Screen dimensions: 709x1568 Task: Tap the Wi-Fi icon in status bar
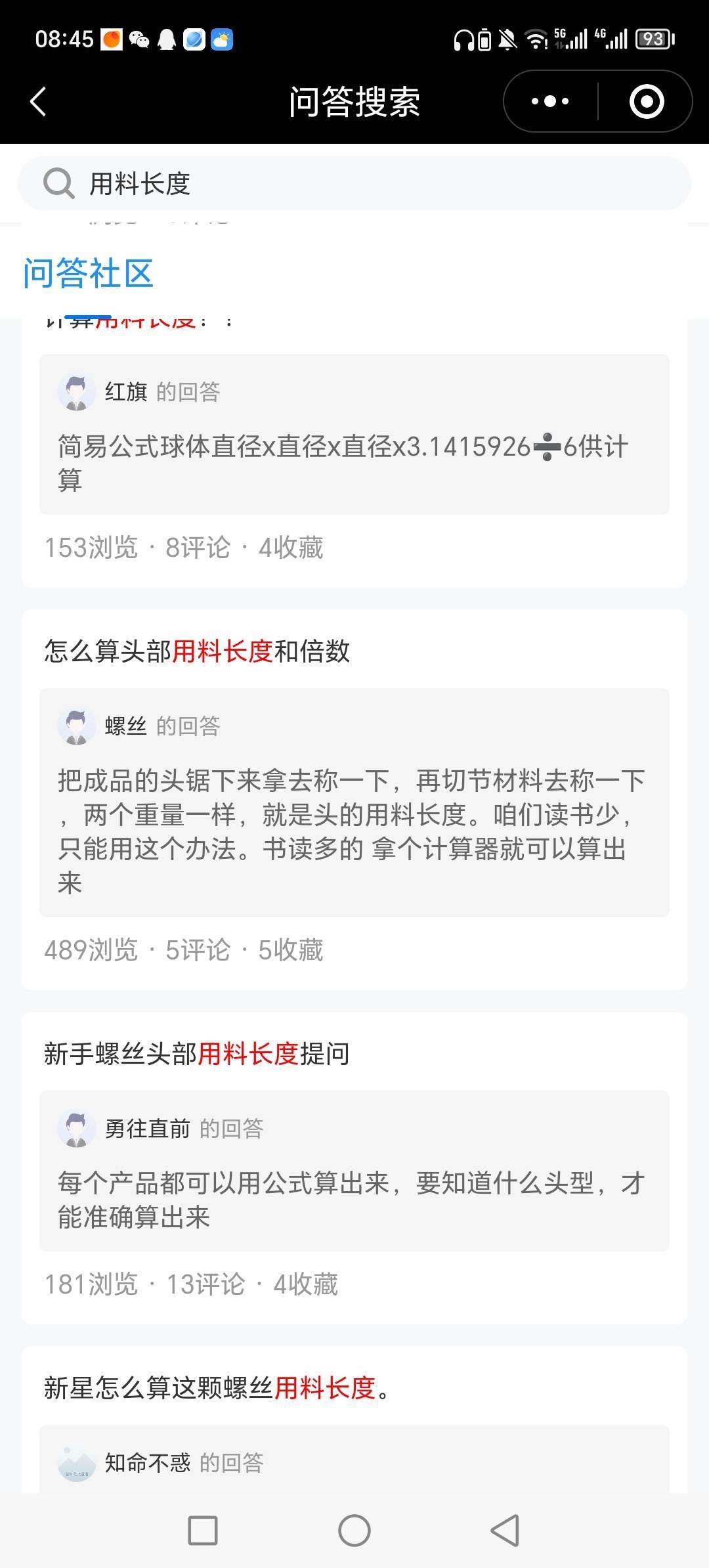click(x=536, y=39)
